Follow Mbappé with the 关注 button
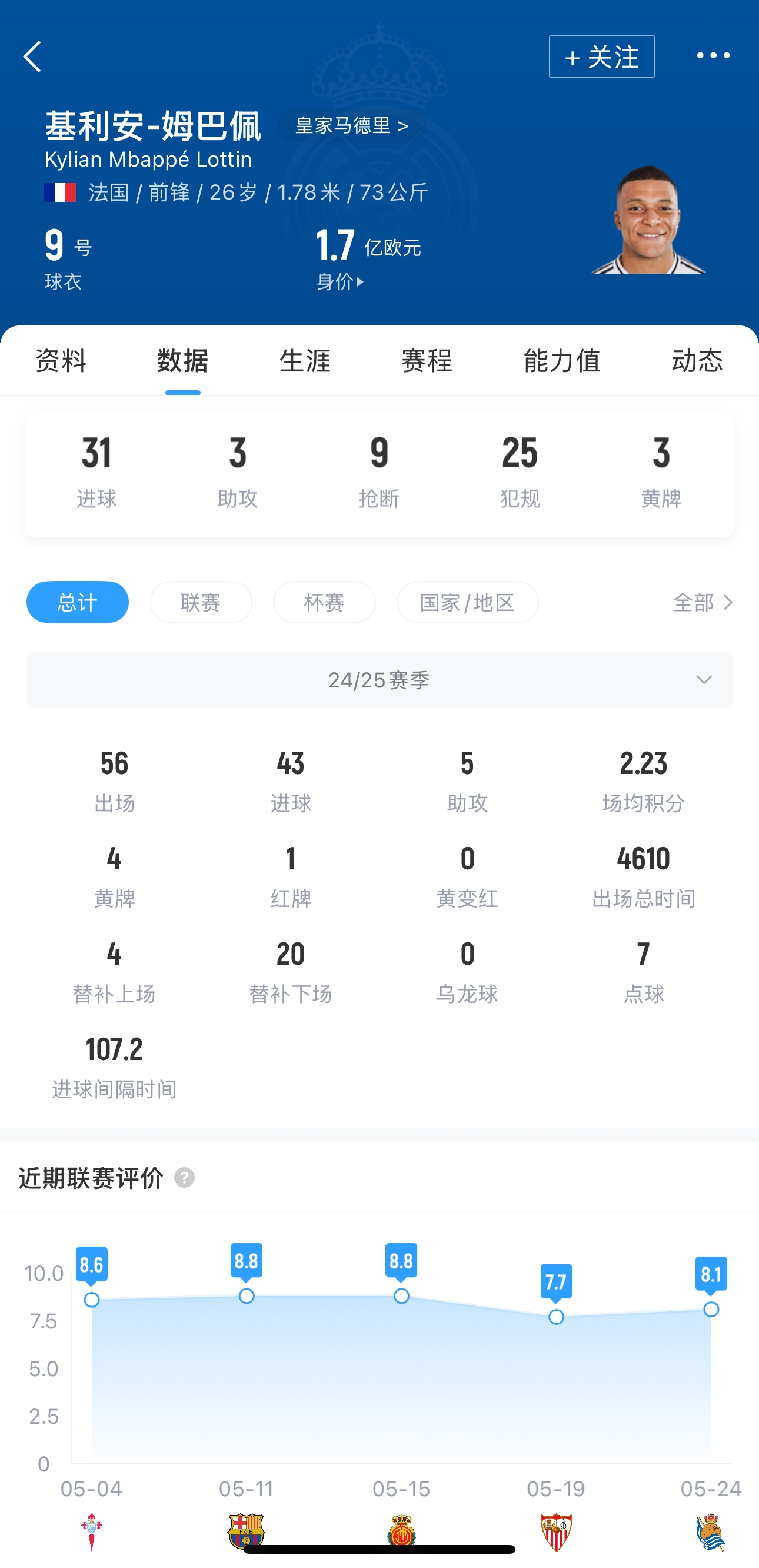This screenshot has width=759, height=1568. tap(601, 57)
